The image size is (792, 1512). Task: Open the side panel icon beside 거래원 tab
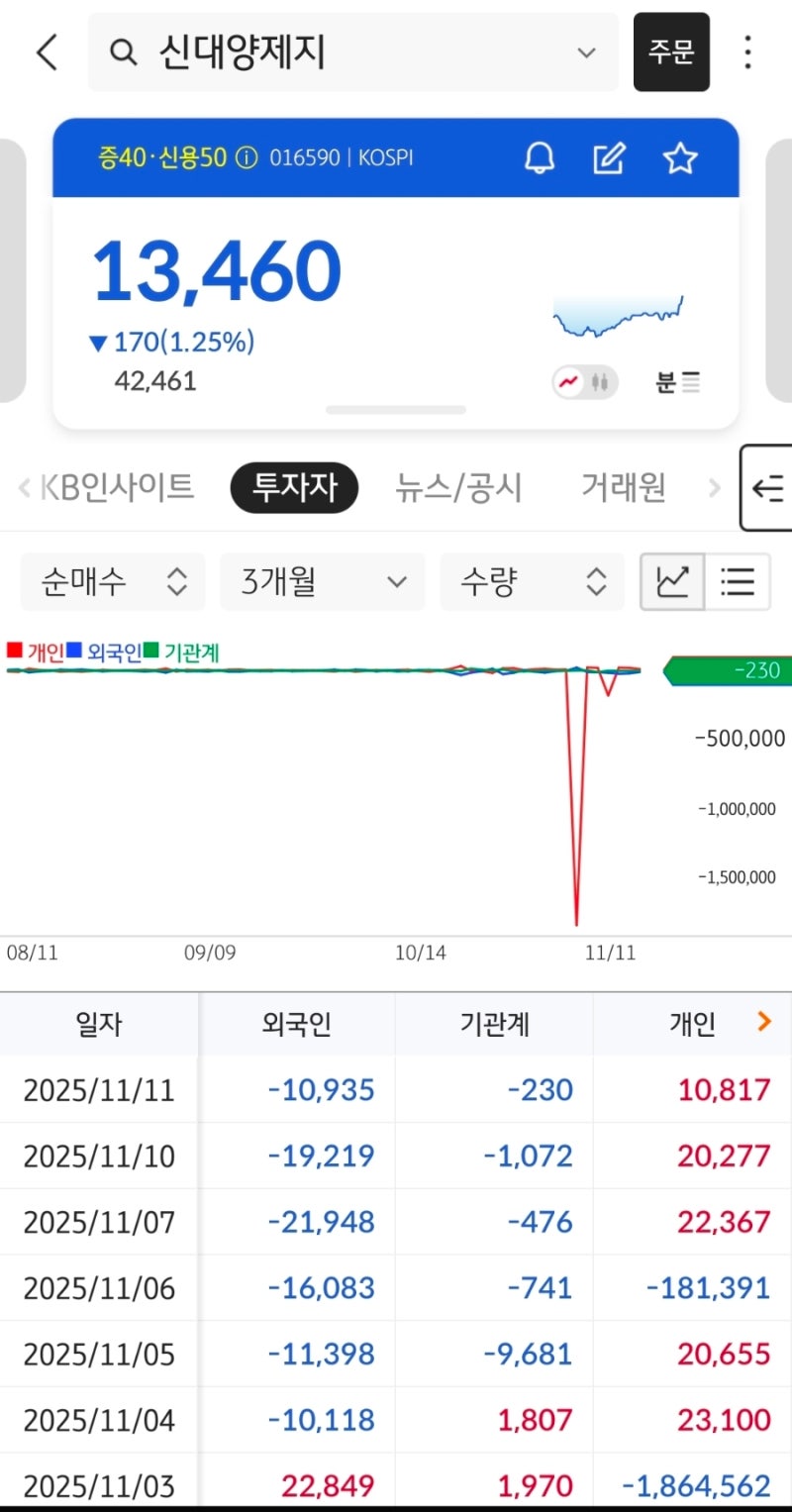coord(767,487)
